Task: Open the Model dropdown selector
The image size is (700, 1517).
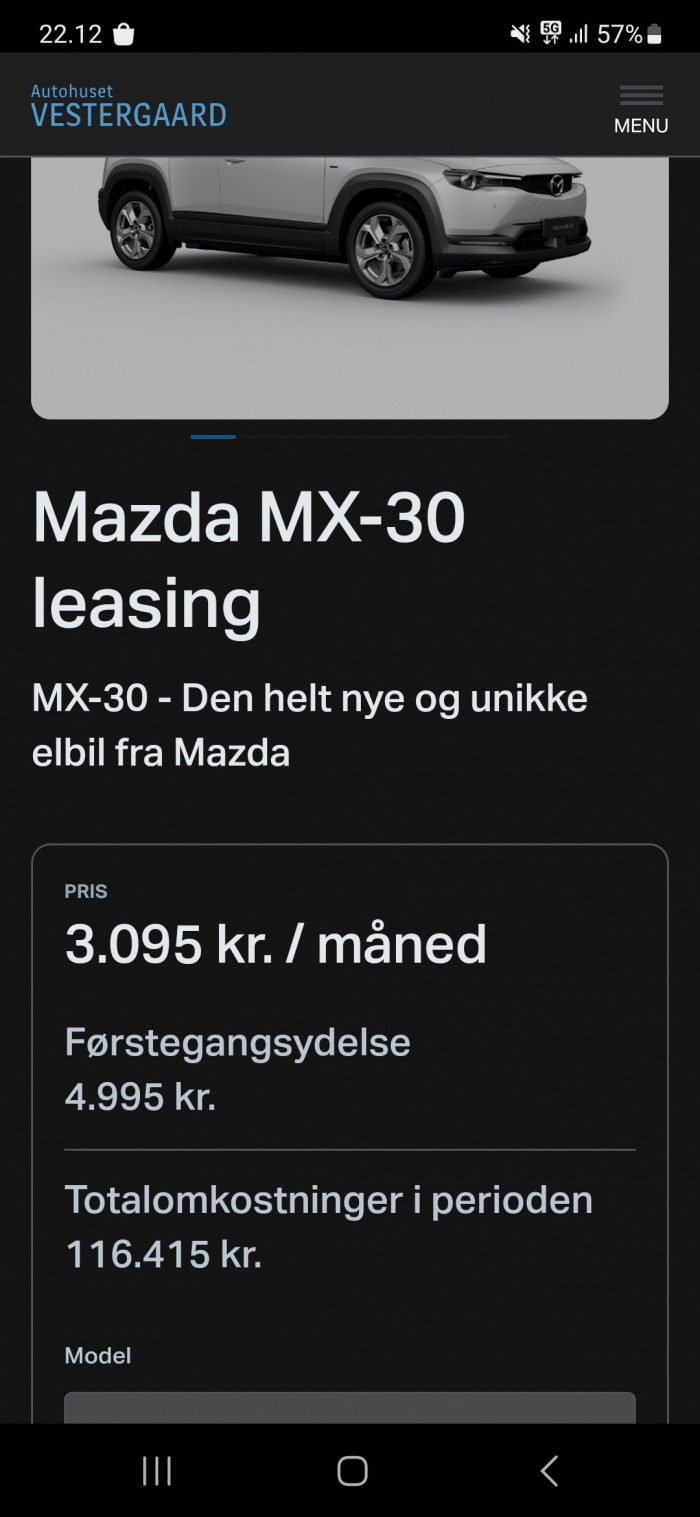Action: tap(350, 1407)
